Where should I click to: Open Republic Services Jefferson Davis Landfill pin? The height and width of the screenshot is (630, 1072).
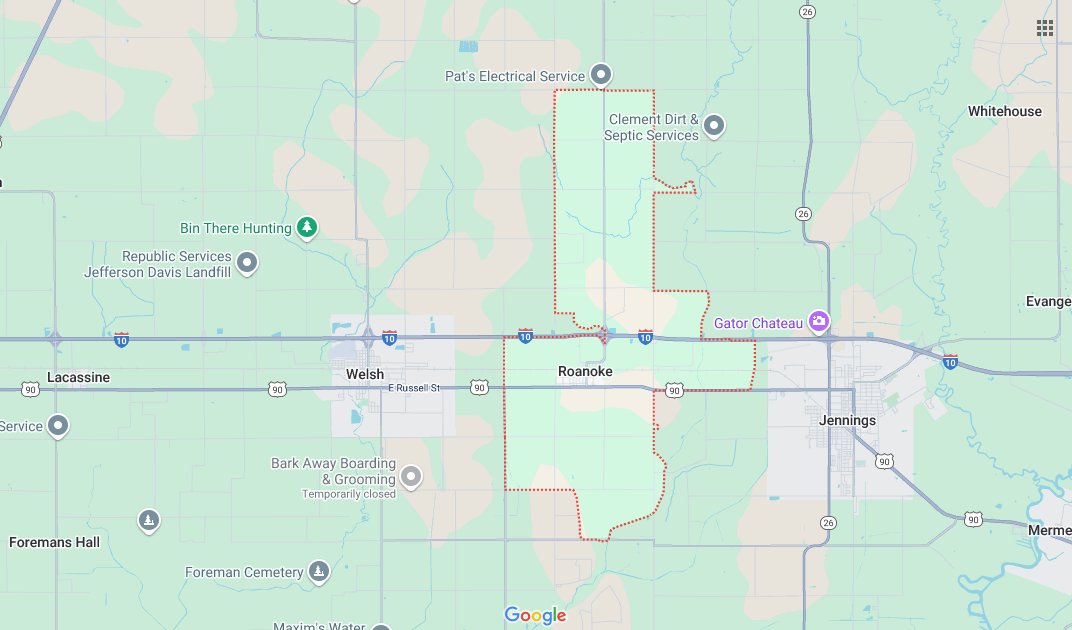coord(247,264)
